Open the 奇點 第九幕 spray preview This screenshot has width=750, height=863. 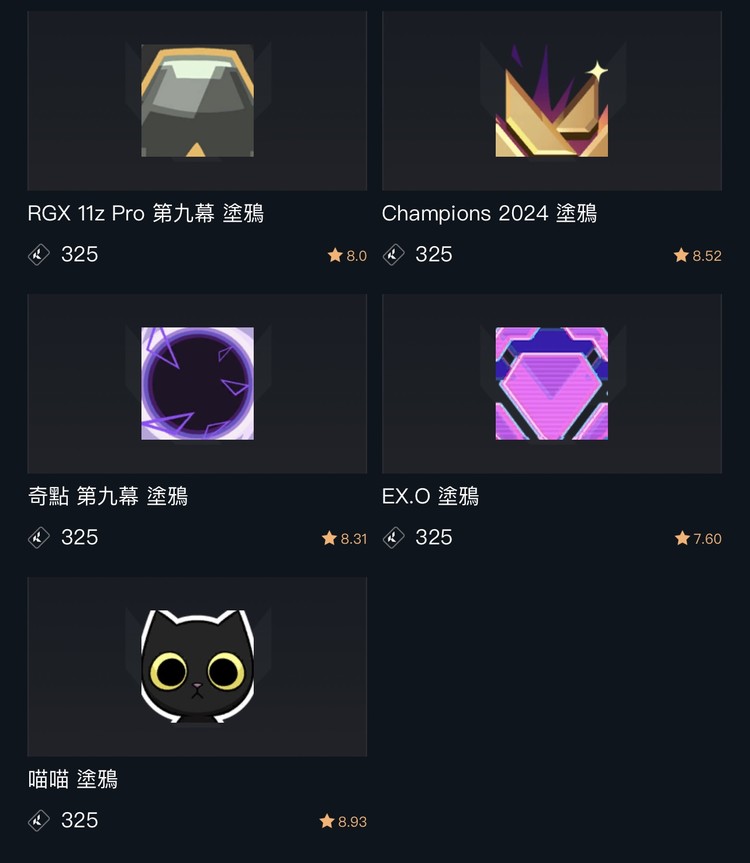[196, 383]
